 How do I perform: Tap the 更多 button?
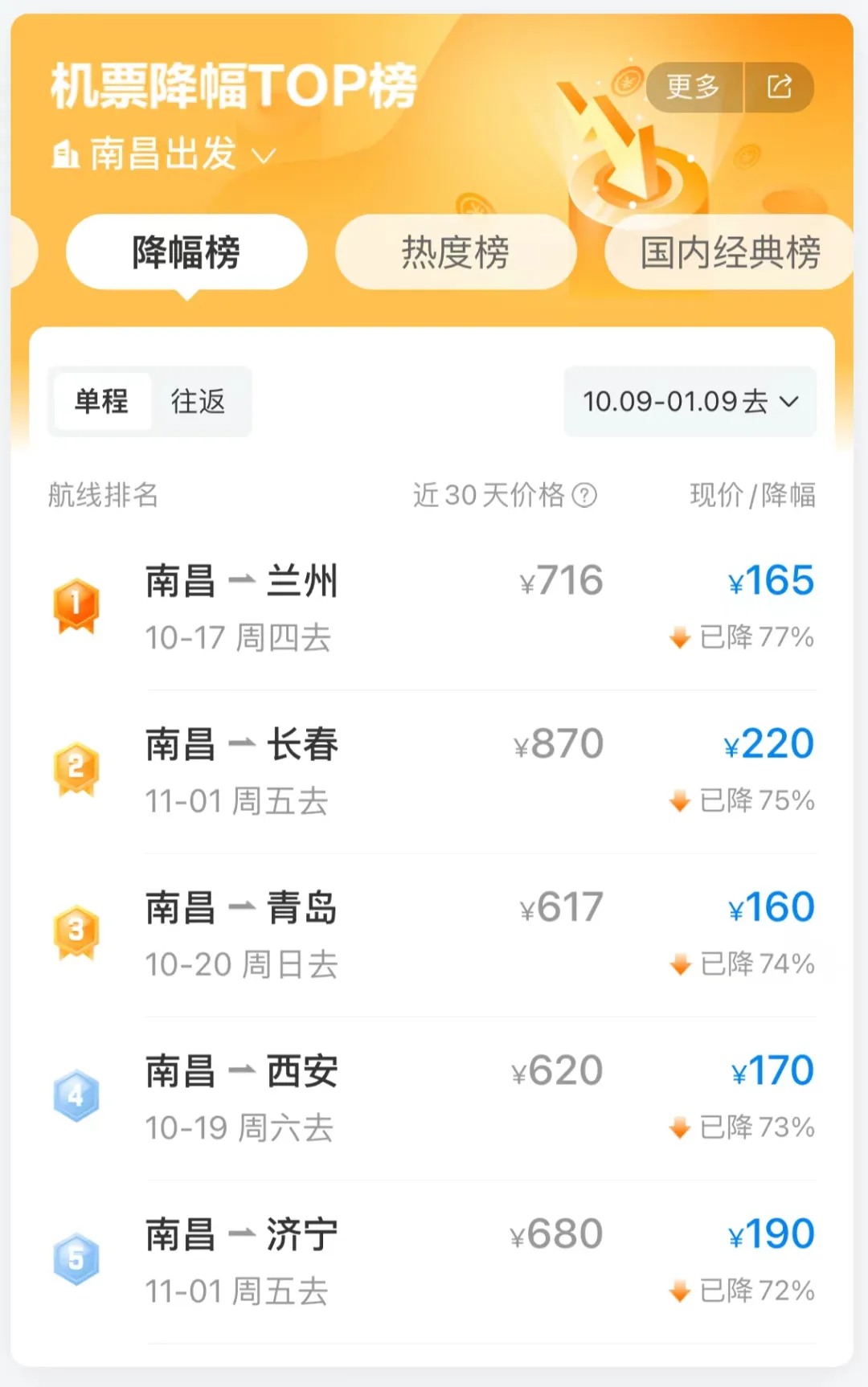(693, 87)
